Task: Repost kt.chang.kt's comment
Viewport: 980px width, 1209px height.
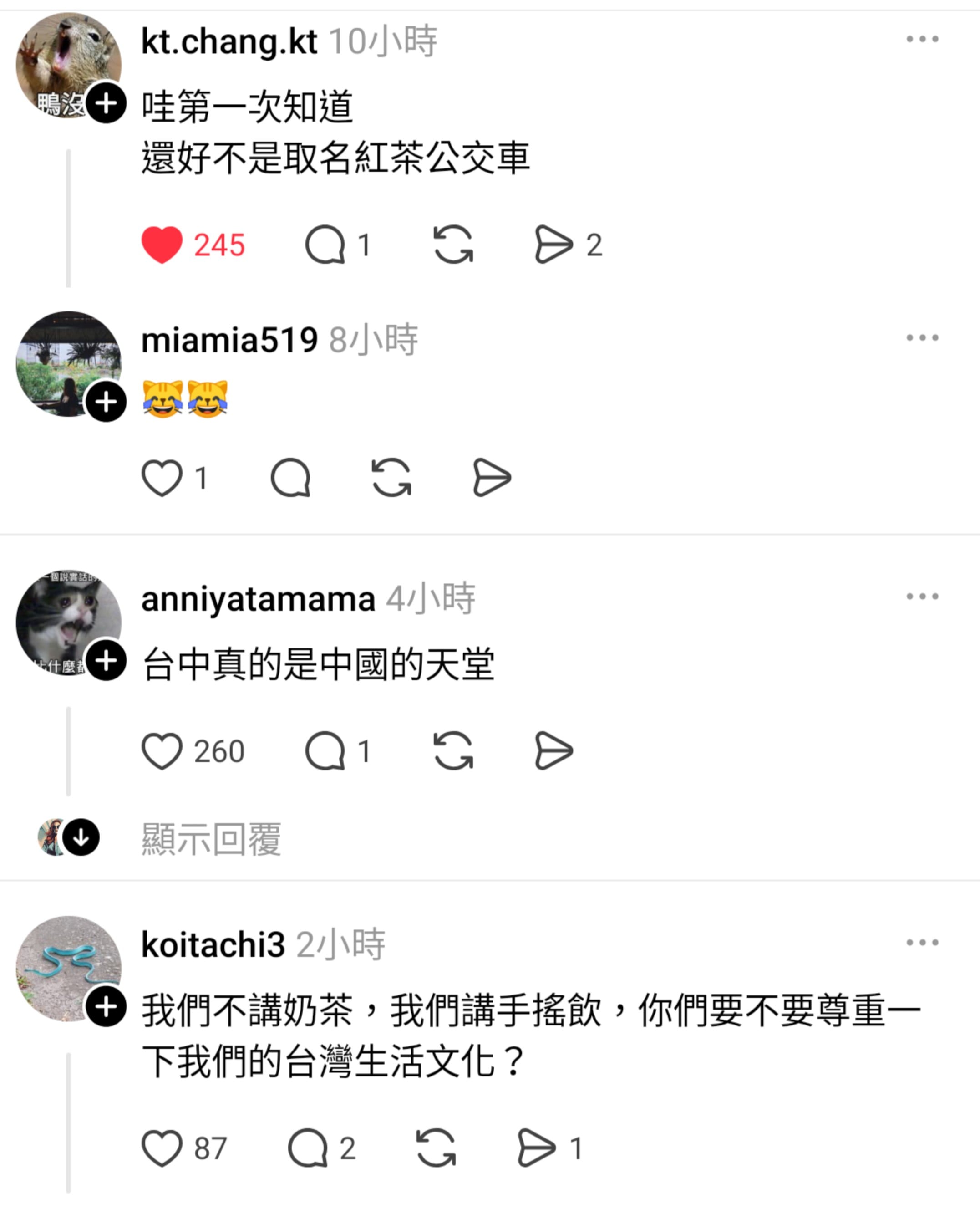Action: [x=453, y=245]
